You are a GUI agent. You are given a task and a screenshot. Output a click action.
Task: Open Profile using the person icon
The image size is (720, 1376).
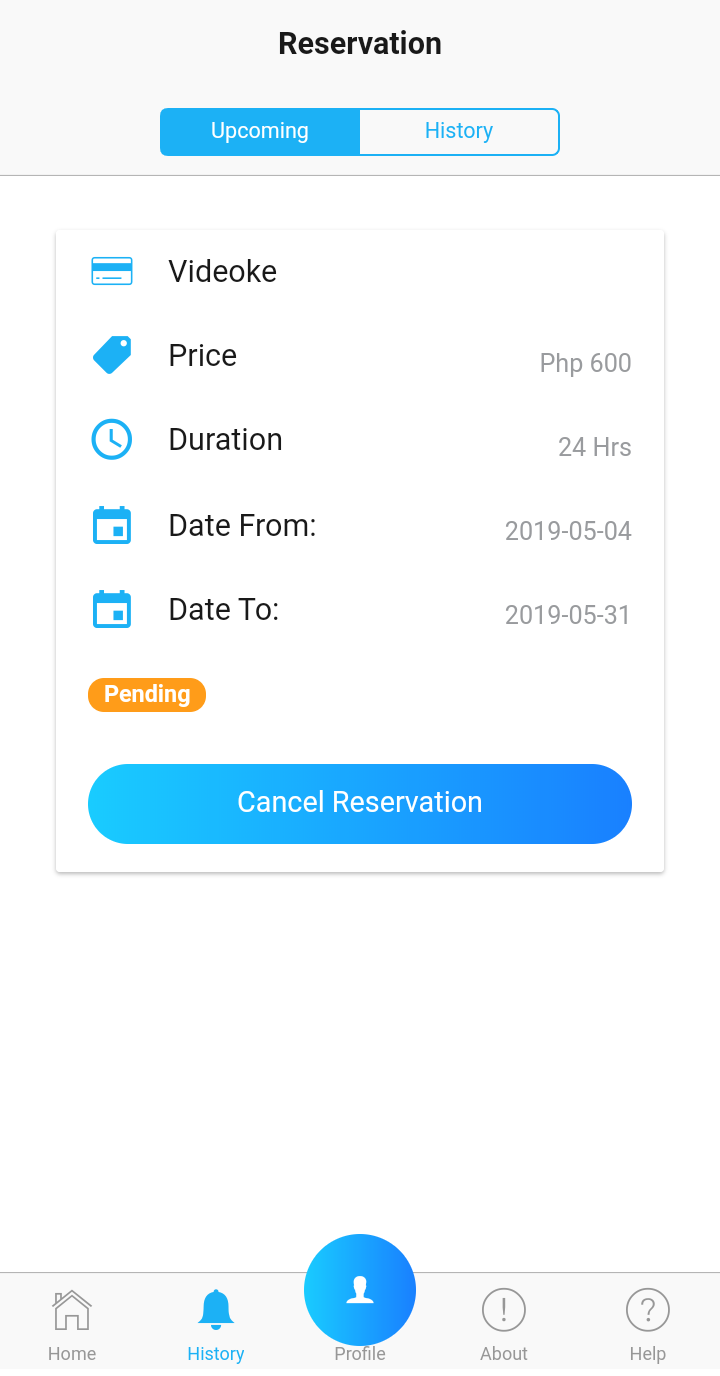pyautogui.click(x=360, y=1290)
